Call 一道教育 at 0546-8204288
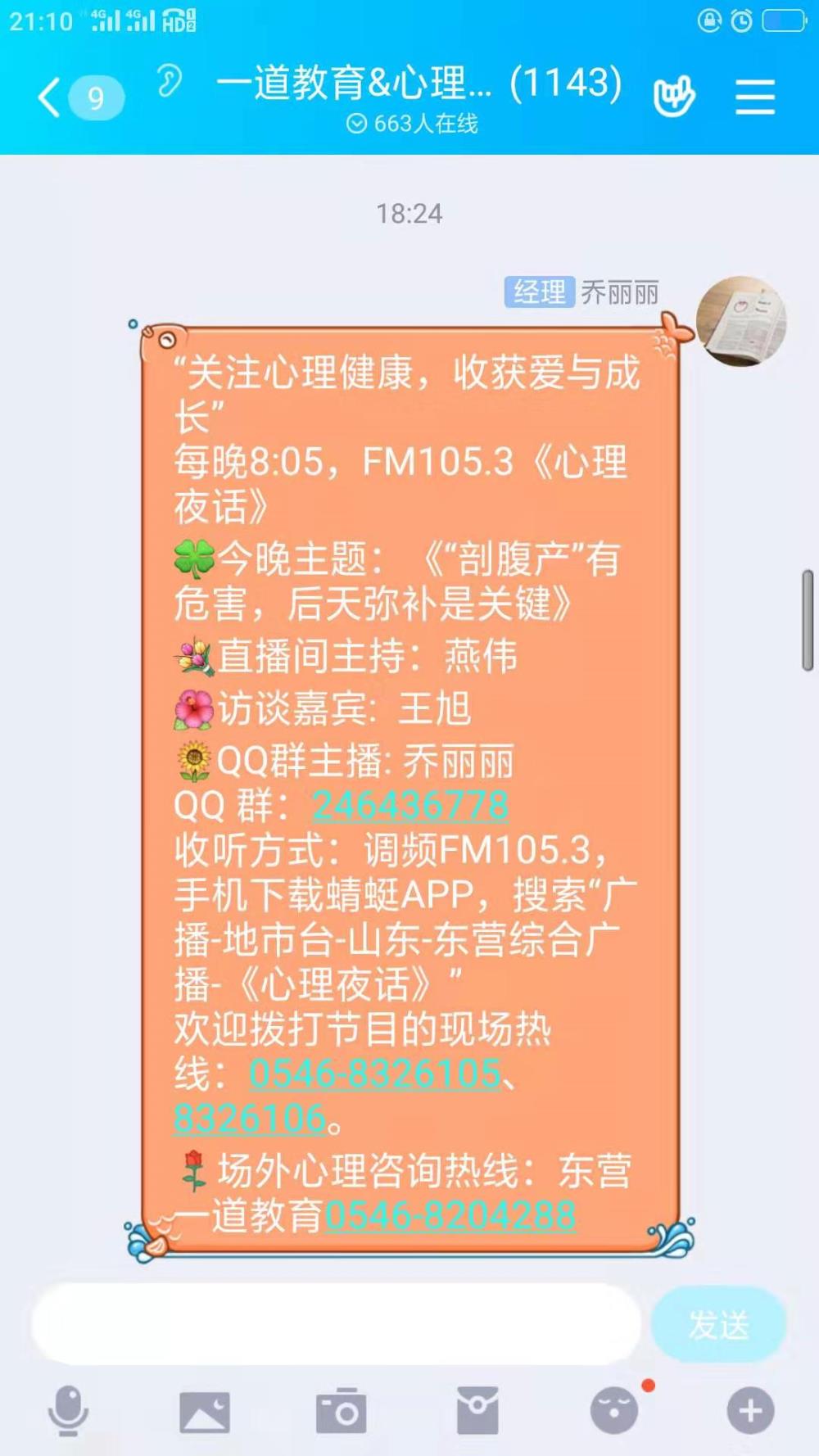Image resolution: width=819 pixels, height=1456 pixels. click(x=450, y=1215)
